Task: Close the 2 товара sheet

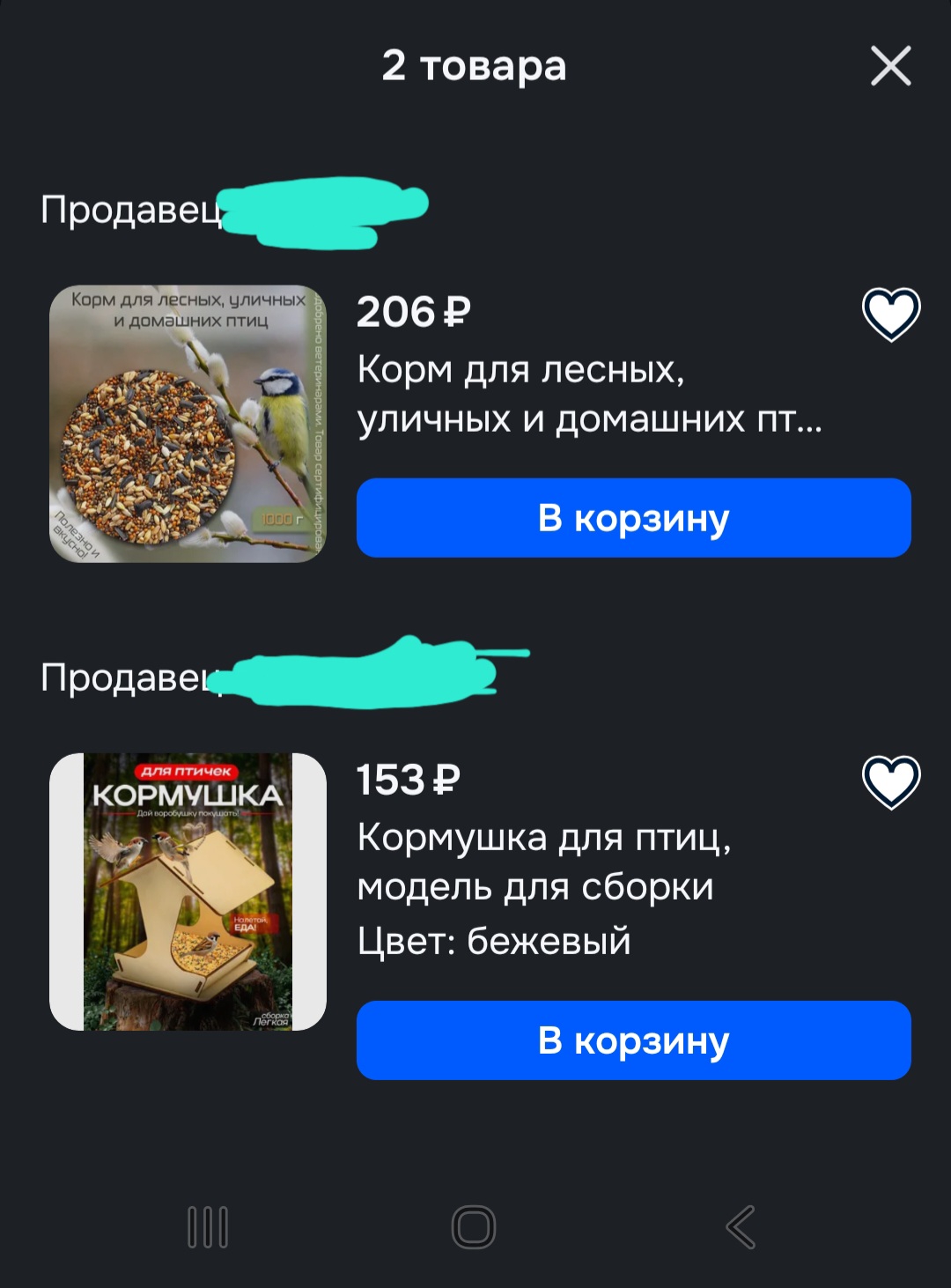Action: pos(890,67)
